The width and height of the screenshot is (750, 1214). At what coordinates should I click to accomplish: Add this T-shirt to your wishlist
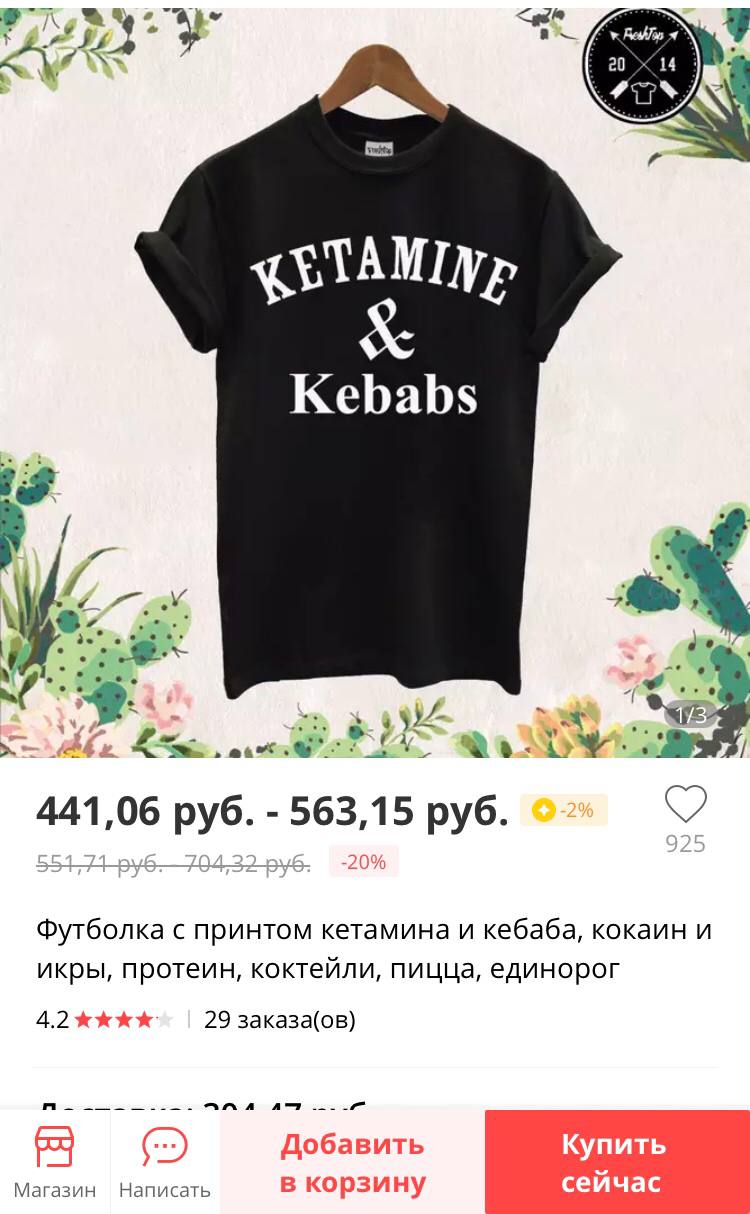(x=685, y=806)
